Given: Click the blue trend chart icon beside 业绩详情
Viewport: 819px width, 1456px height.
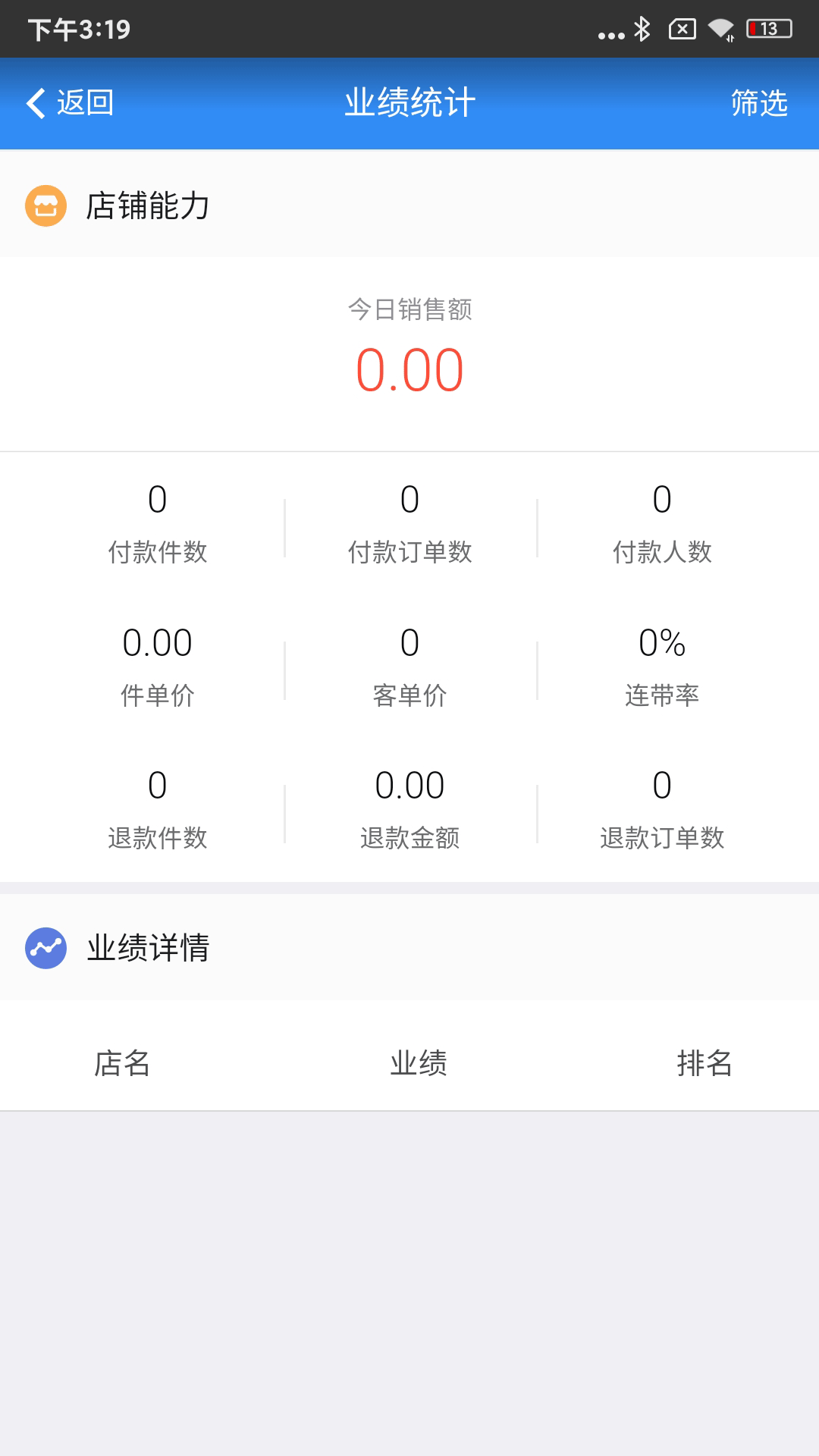Looking at the screenshot, I should [x=46, y=947].
